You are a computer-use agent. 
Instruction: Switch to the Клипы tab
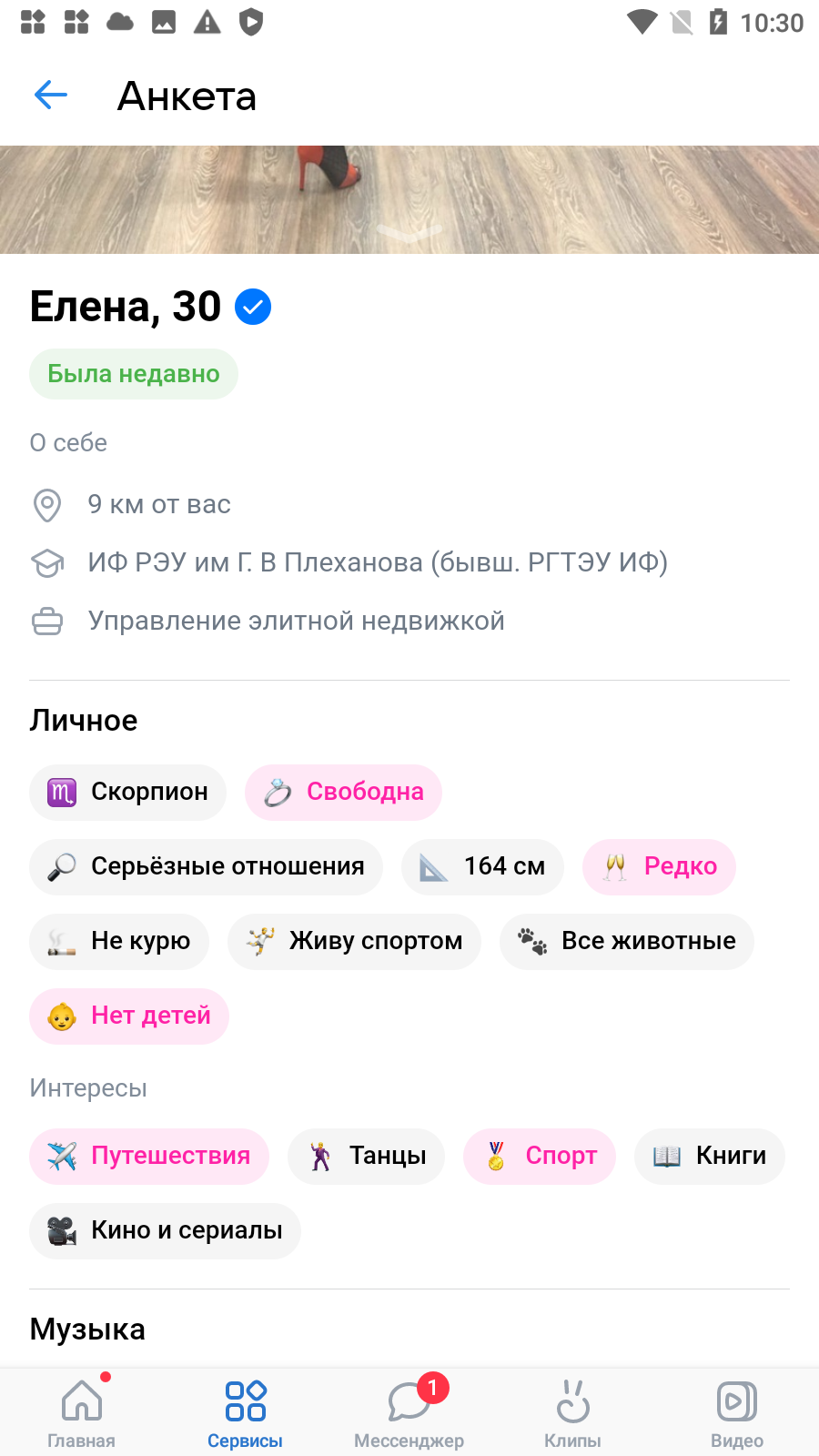coord(573,1412)
